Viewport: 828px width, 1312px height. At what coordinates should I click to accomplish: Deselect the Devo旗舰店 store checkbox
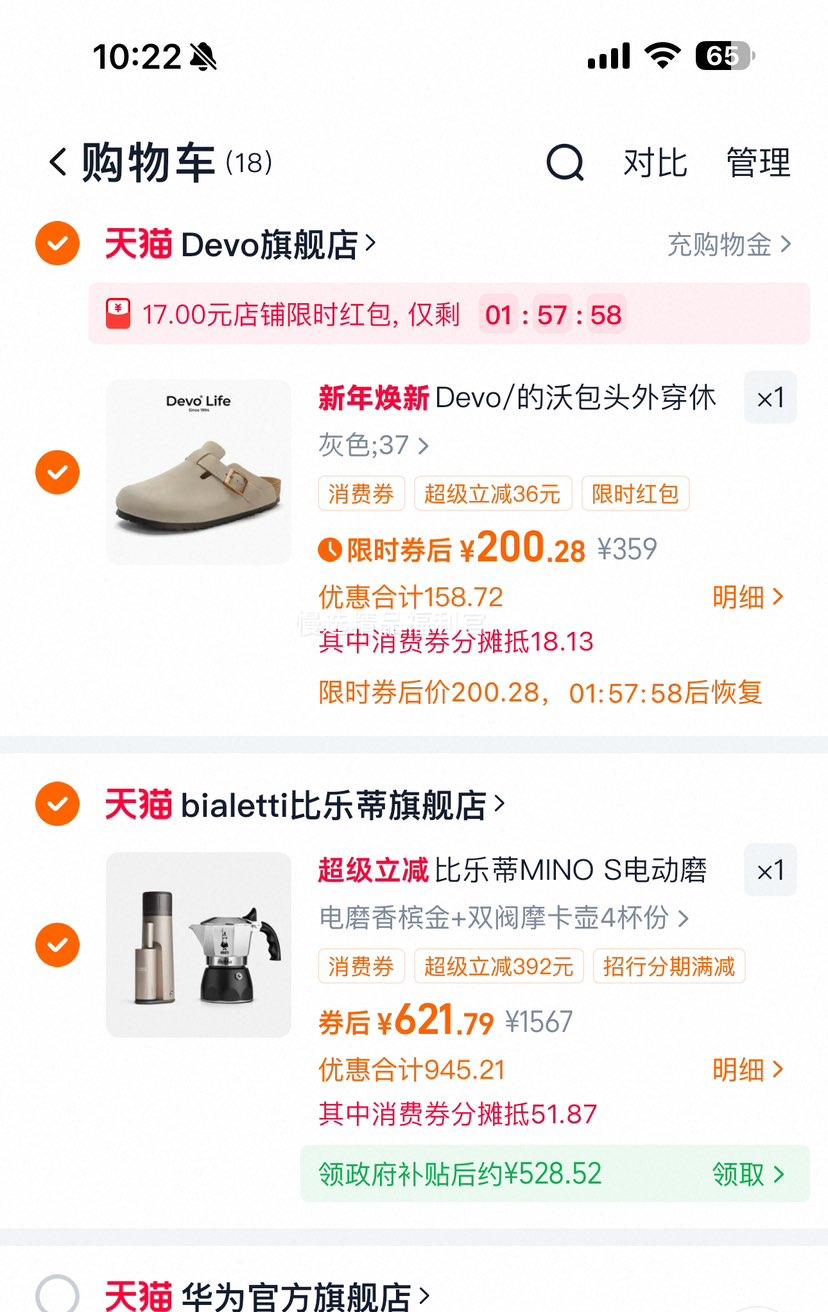[x=57, y=243]
